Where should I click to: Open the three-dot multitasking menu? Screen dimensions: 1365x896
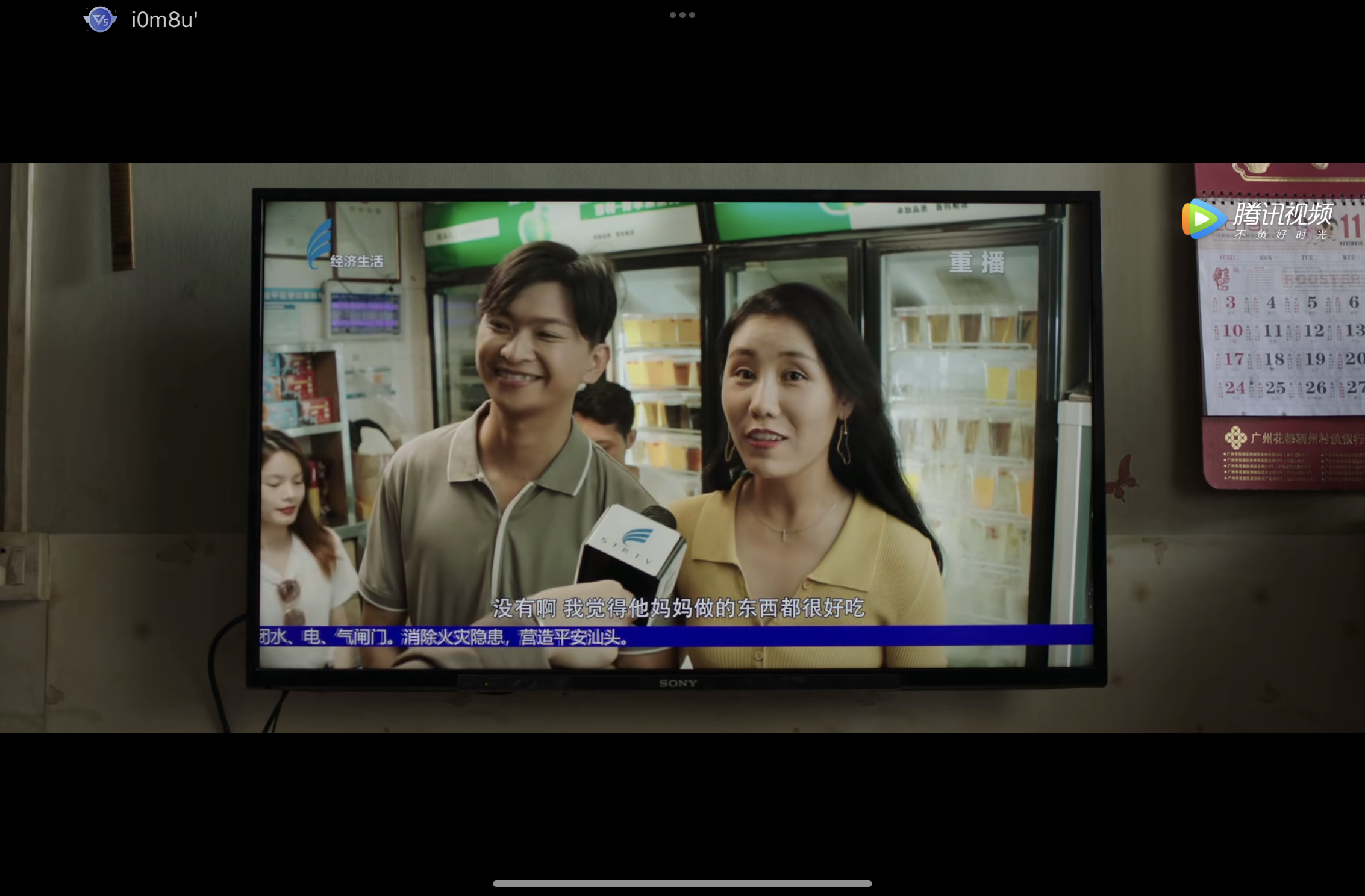click(x=682, y=15)
